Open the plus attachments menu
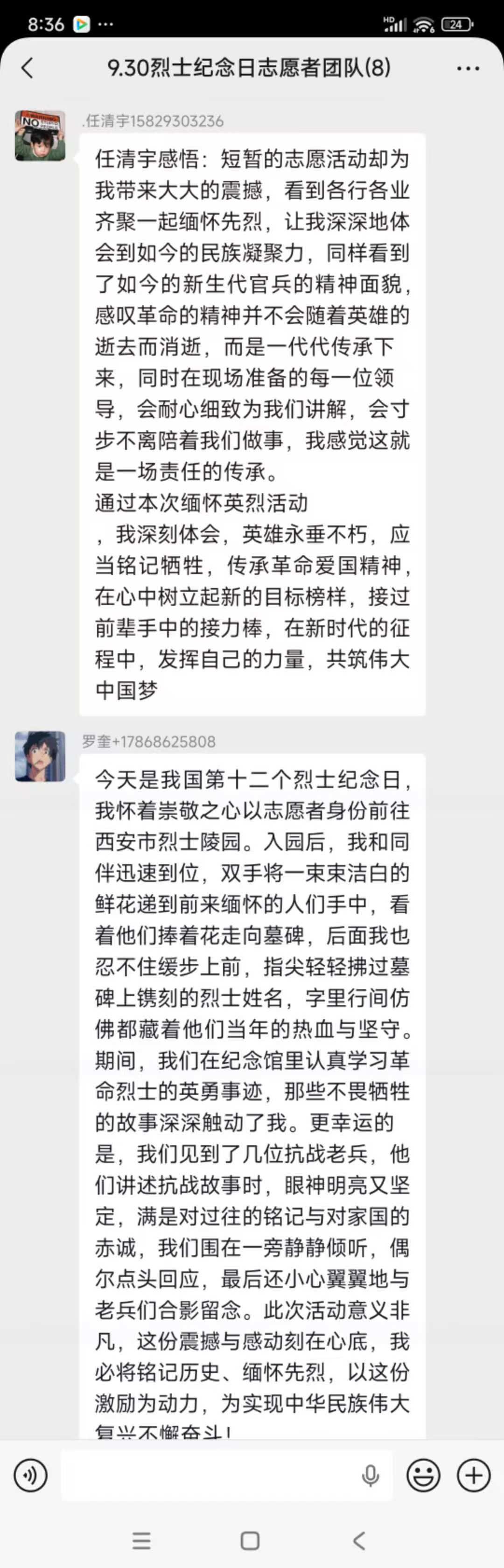The image size is (504, 1568). (x=474, y=1476)
